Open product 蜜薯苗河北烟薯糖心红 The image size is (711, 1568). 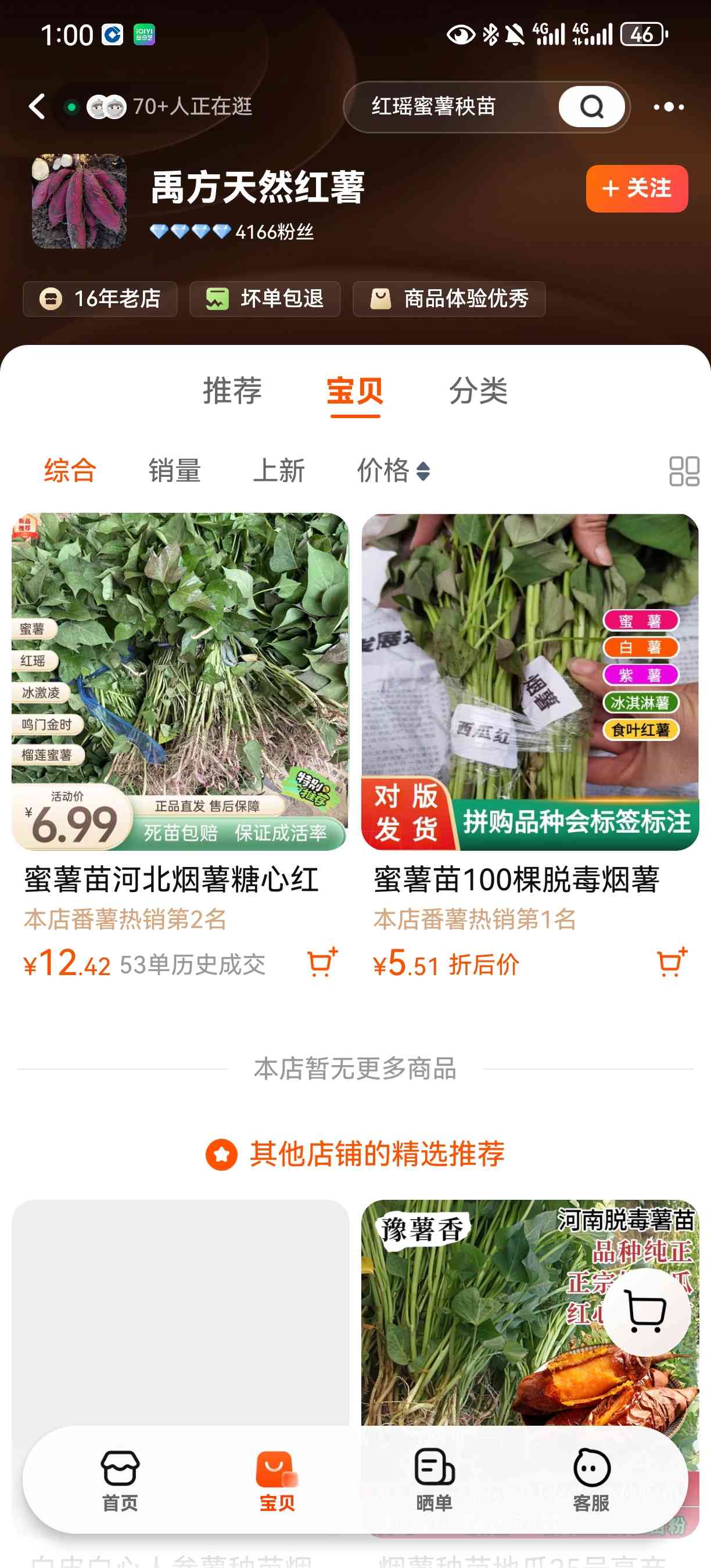[171, 880]
